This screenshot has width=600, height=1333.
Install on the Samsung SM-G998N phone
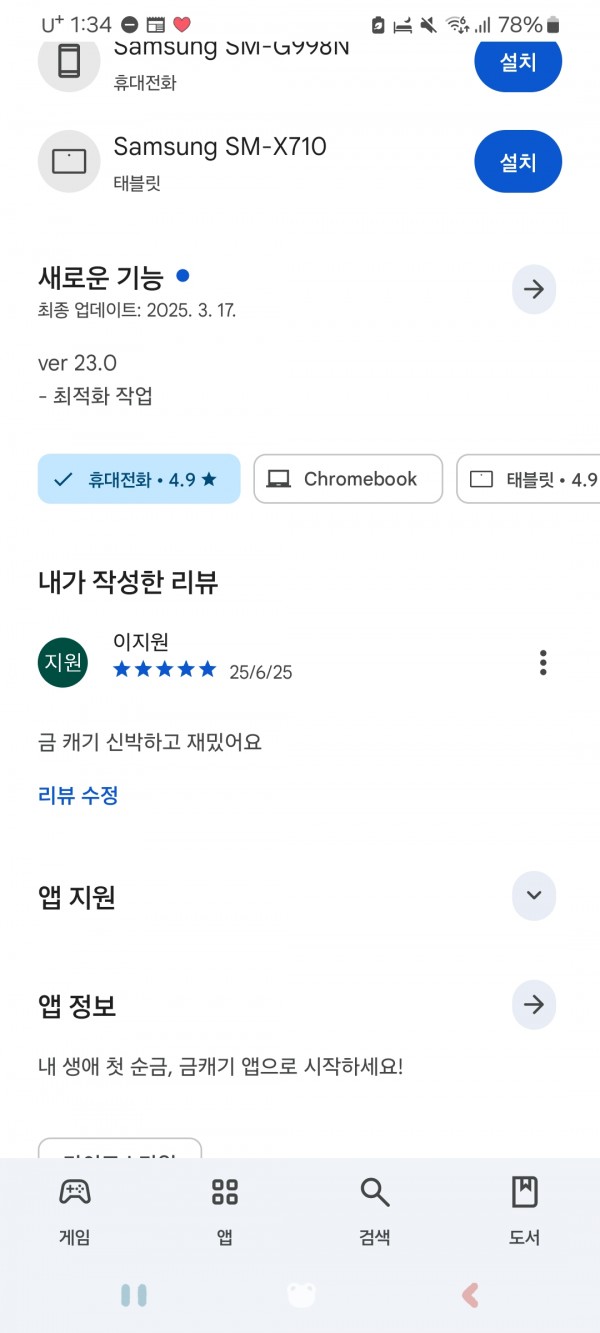coord(518,62)
